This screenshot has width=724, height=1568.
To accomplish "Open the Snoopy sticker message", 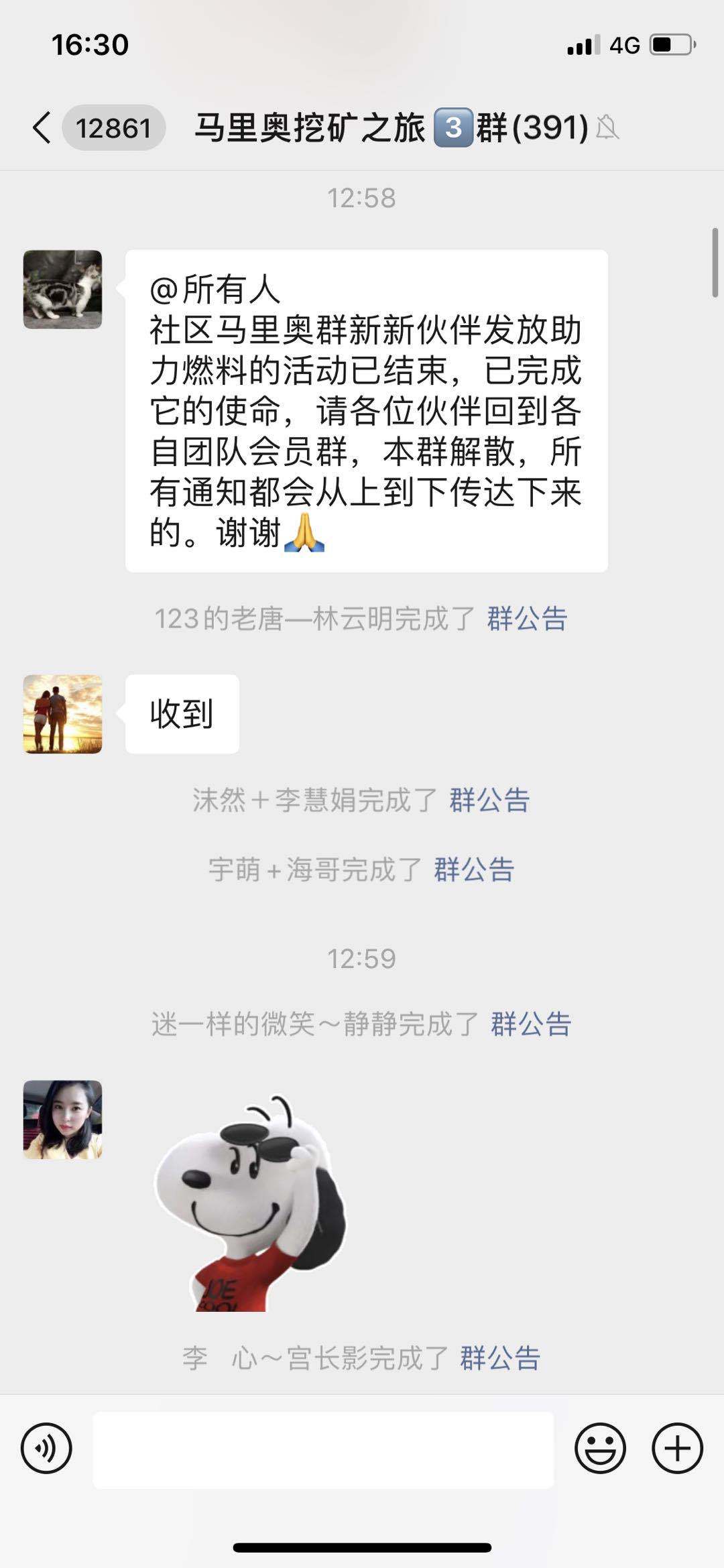I will click(x=249, y=1201).
